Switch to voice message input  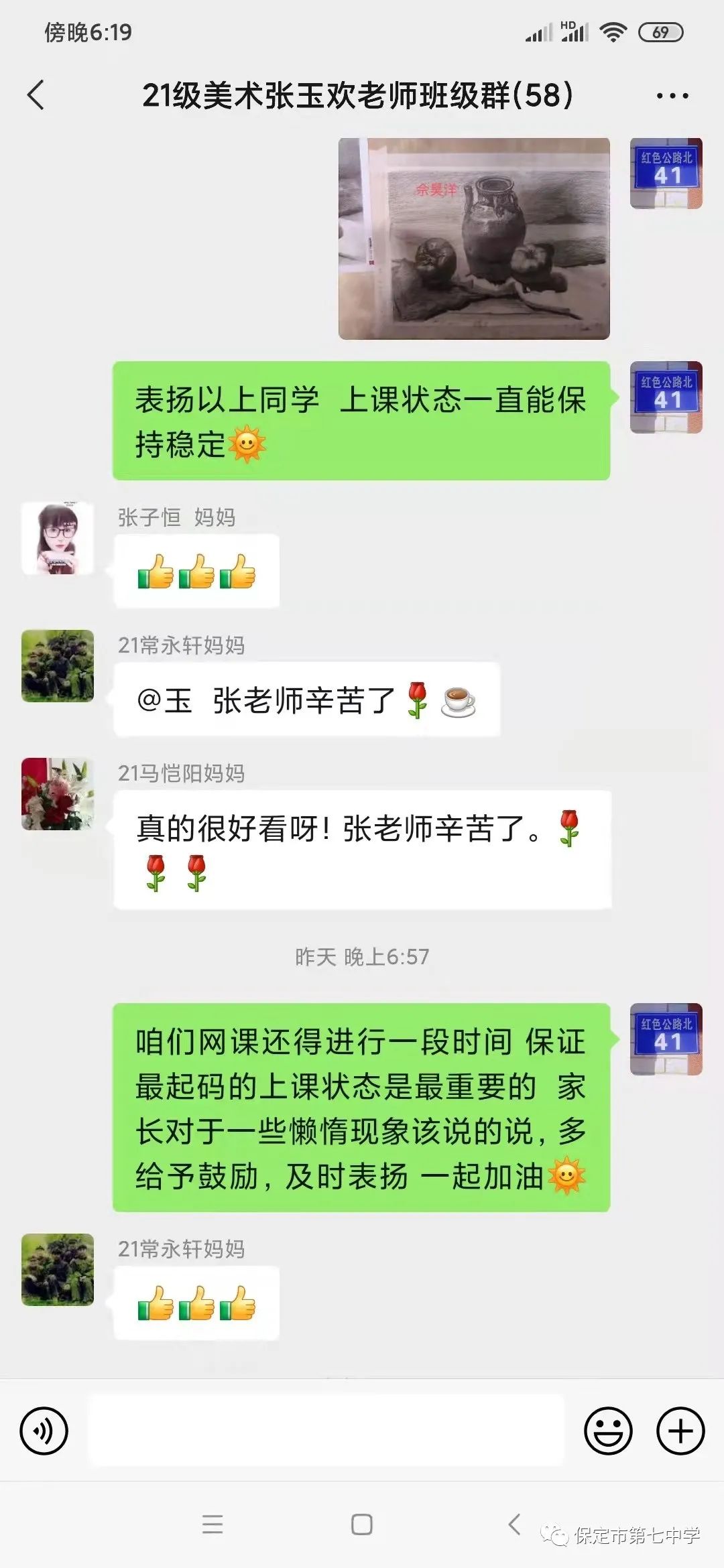44,1431
